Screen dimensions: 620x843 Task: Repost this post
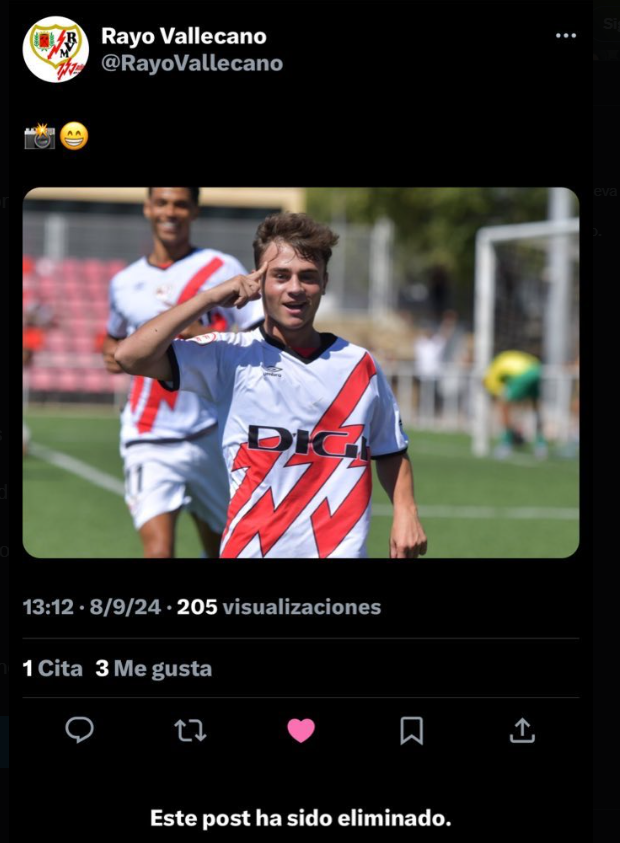pos(190,730)
